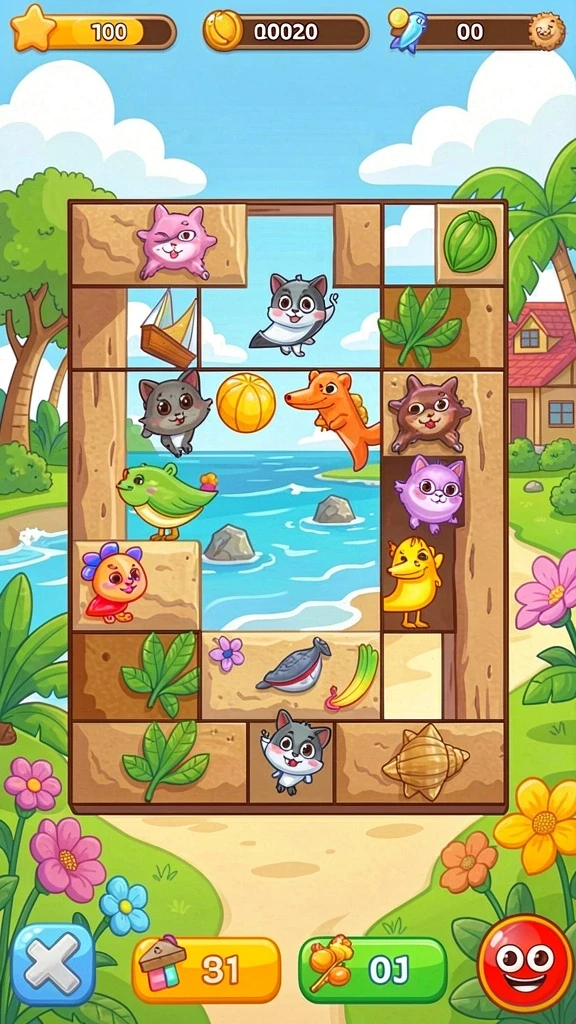
Task: Select the pink cat tile
Action: tap(176, 242)
